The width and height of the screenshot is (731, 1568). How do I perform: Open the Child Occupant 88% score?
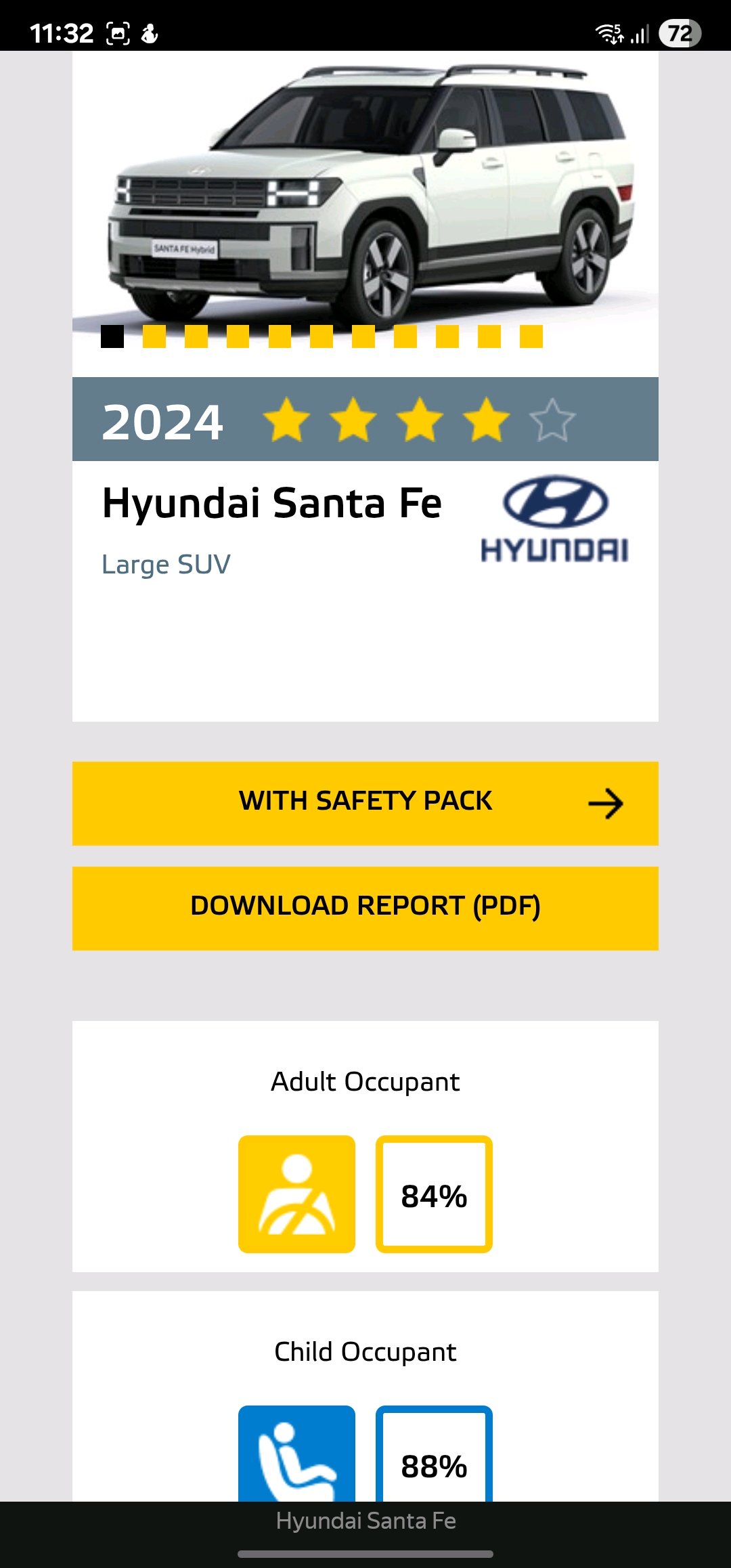click(434, 1454)
